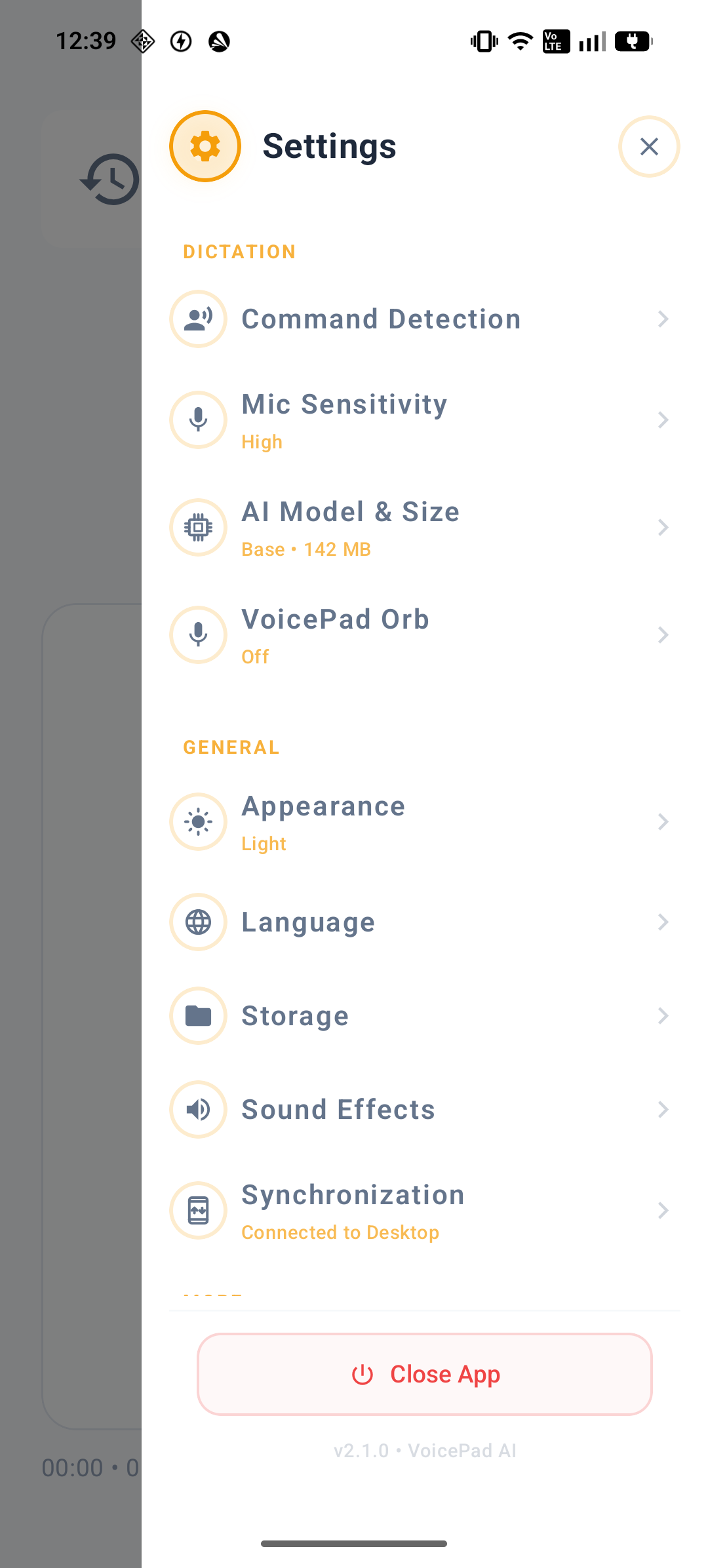Expand the VoicePad Orb chevron
Viewport: 708px width, 1568px height.
pos(663,635)
